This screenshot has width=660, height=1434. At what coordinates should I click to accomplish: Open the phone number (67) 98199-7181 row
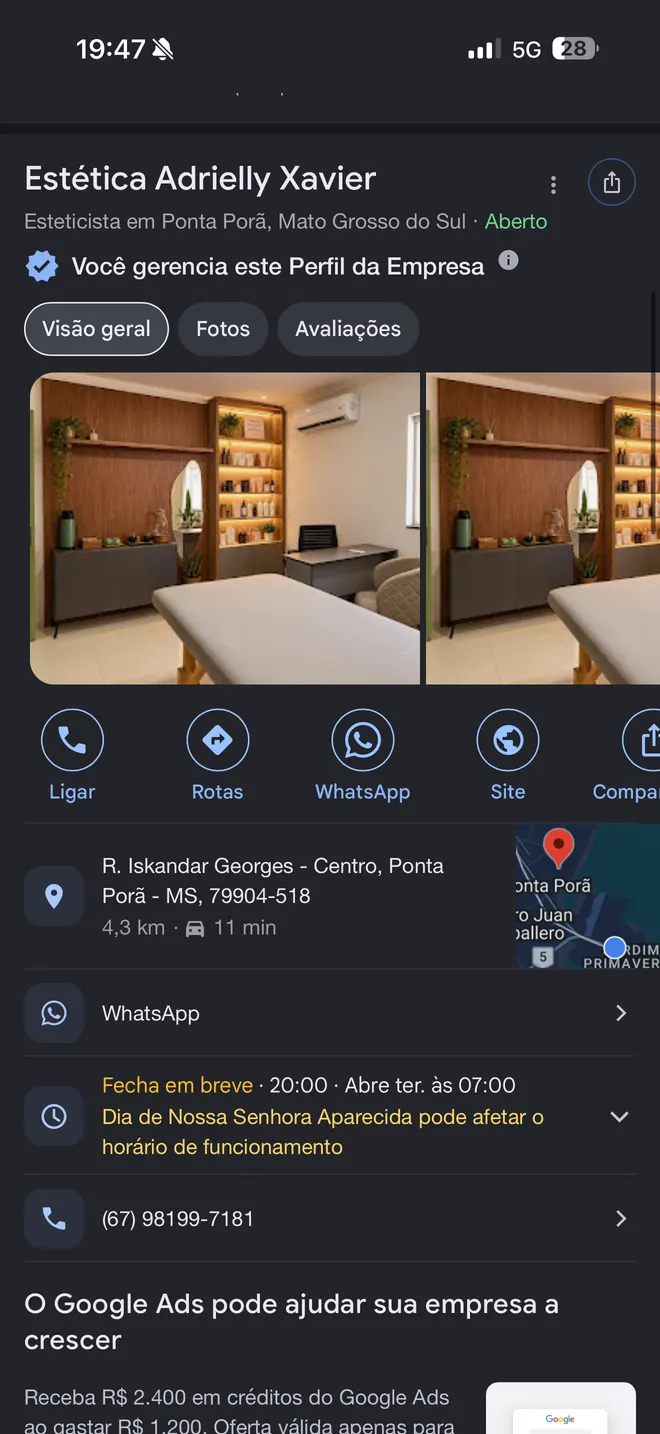[330, 1219]
